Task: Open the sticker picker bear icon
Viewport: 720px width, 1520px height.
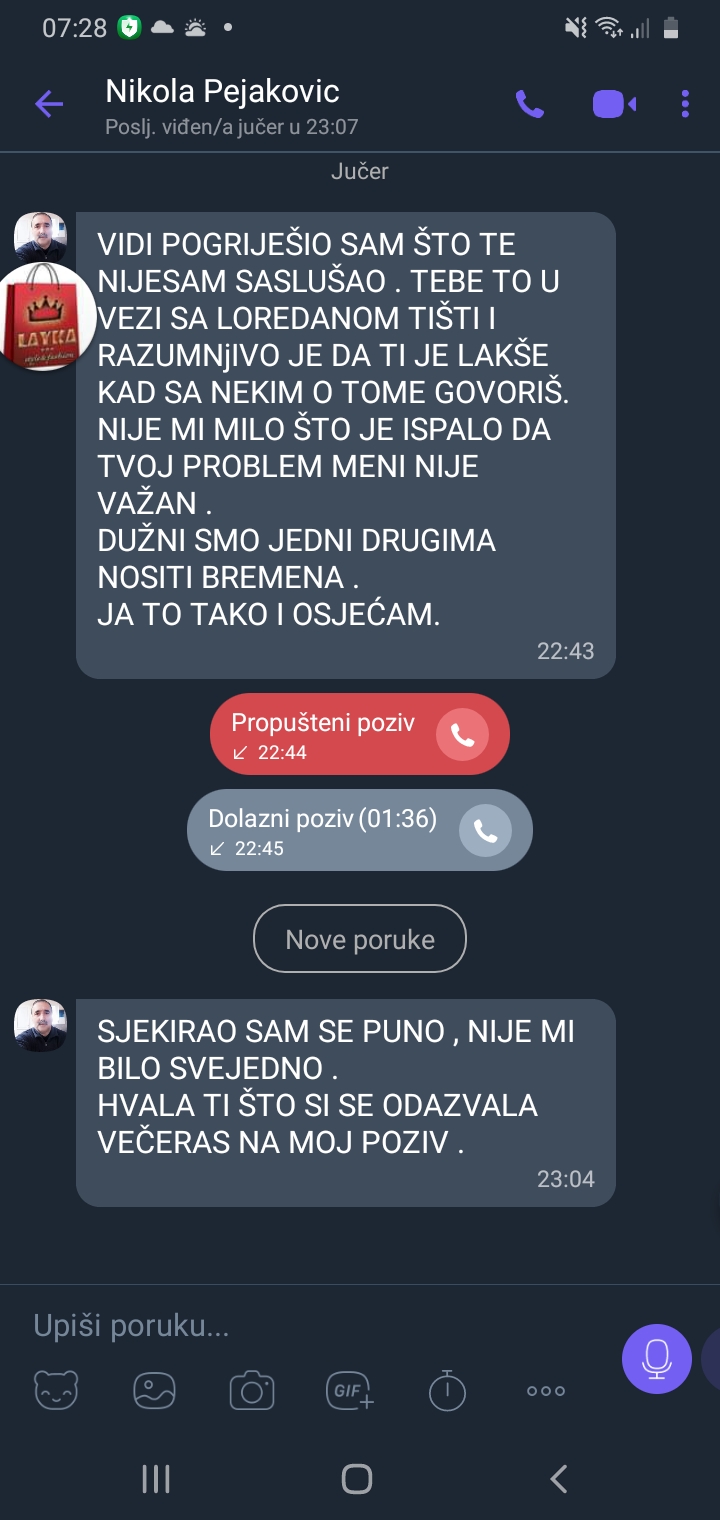Action: point(56,1390)
